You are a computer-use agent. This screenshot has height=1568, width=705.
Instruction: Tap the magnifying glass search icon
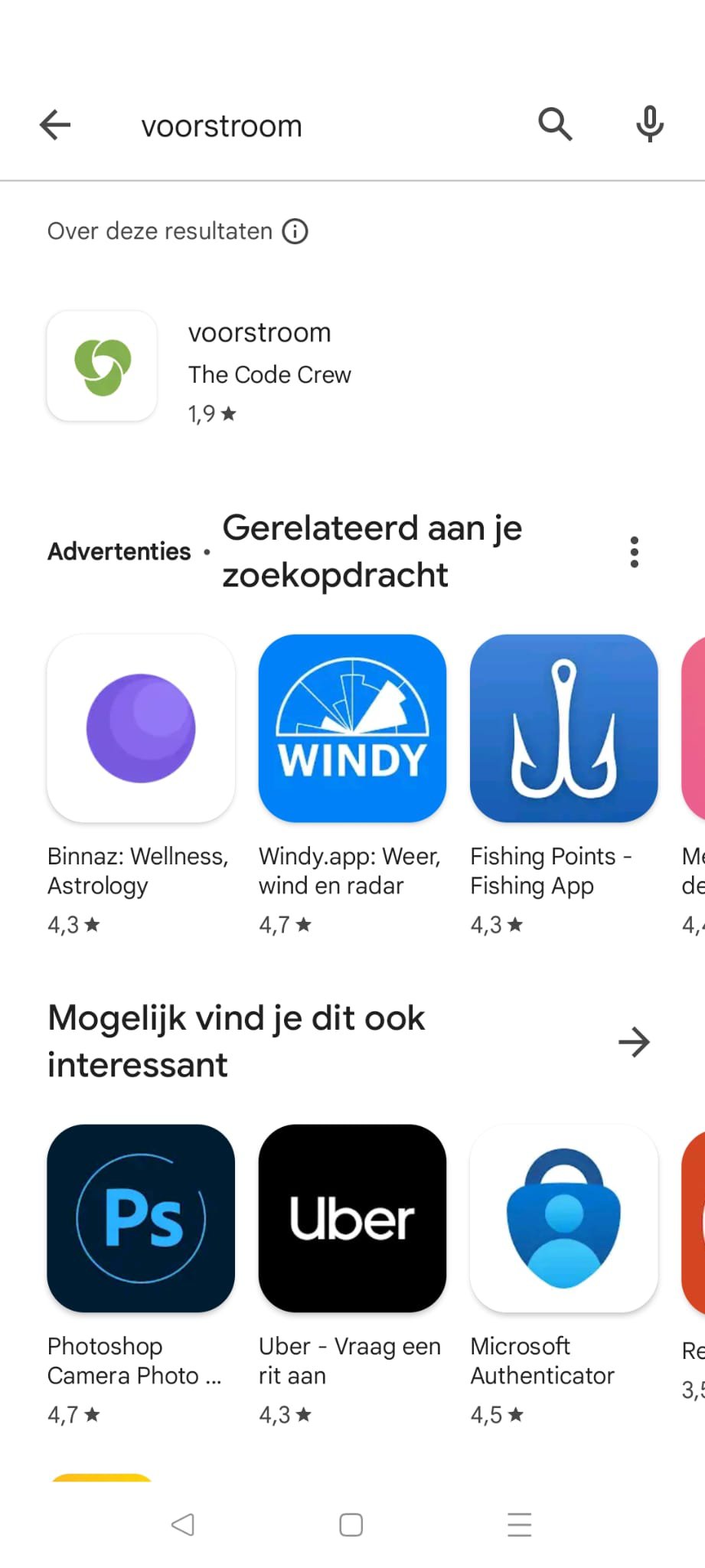tap(555, 124)
